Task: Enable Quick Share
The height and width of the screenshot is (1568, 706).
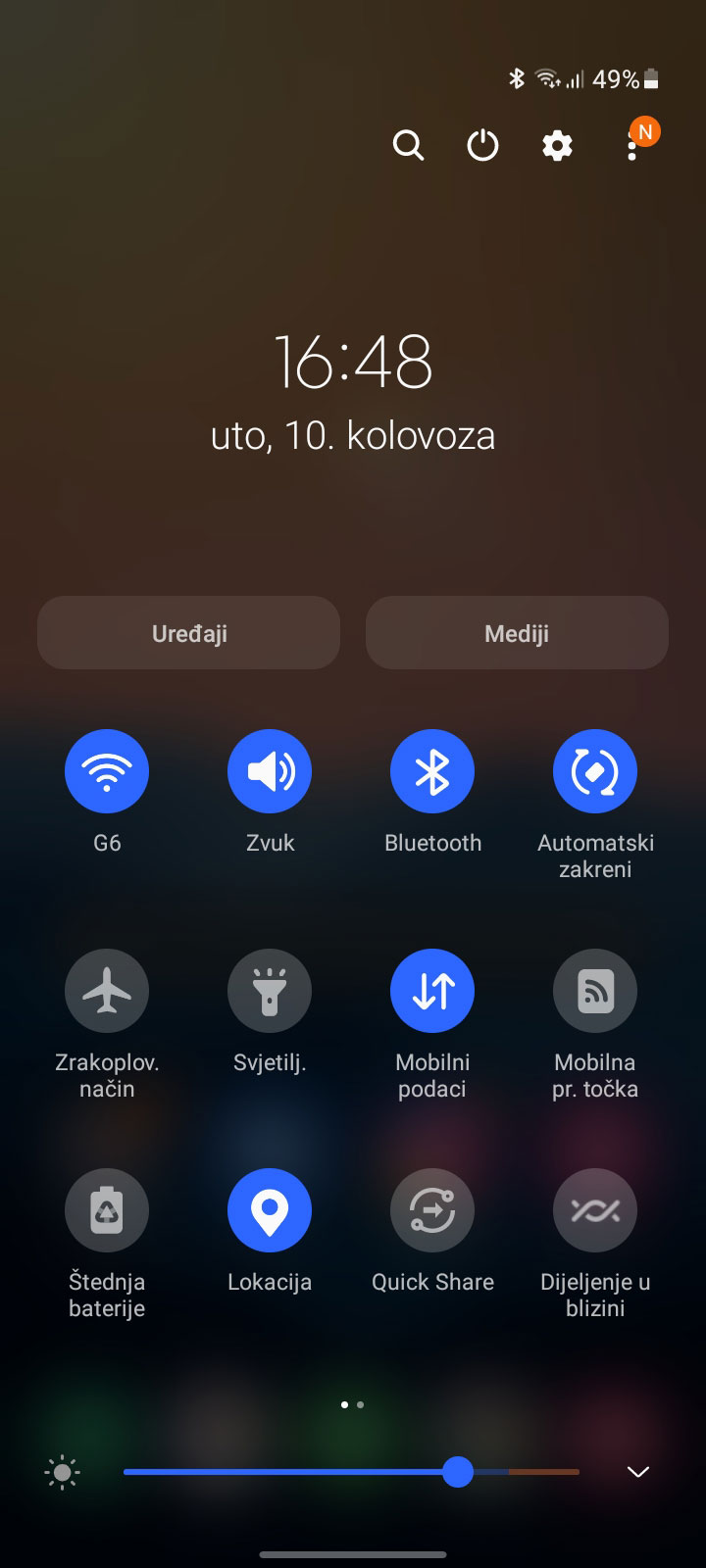Action: point(432,1211)
